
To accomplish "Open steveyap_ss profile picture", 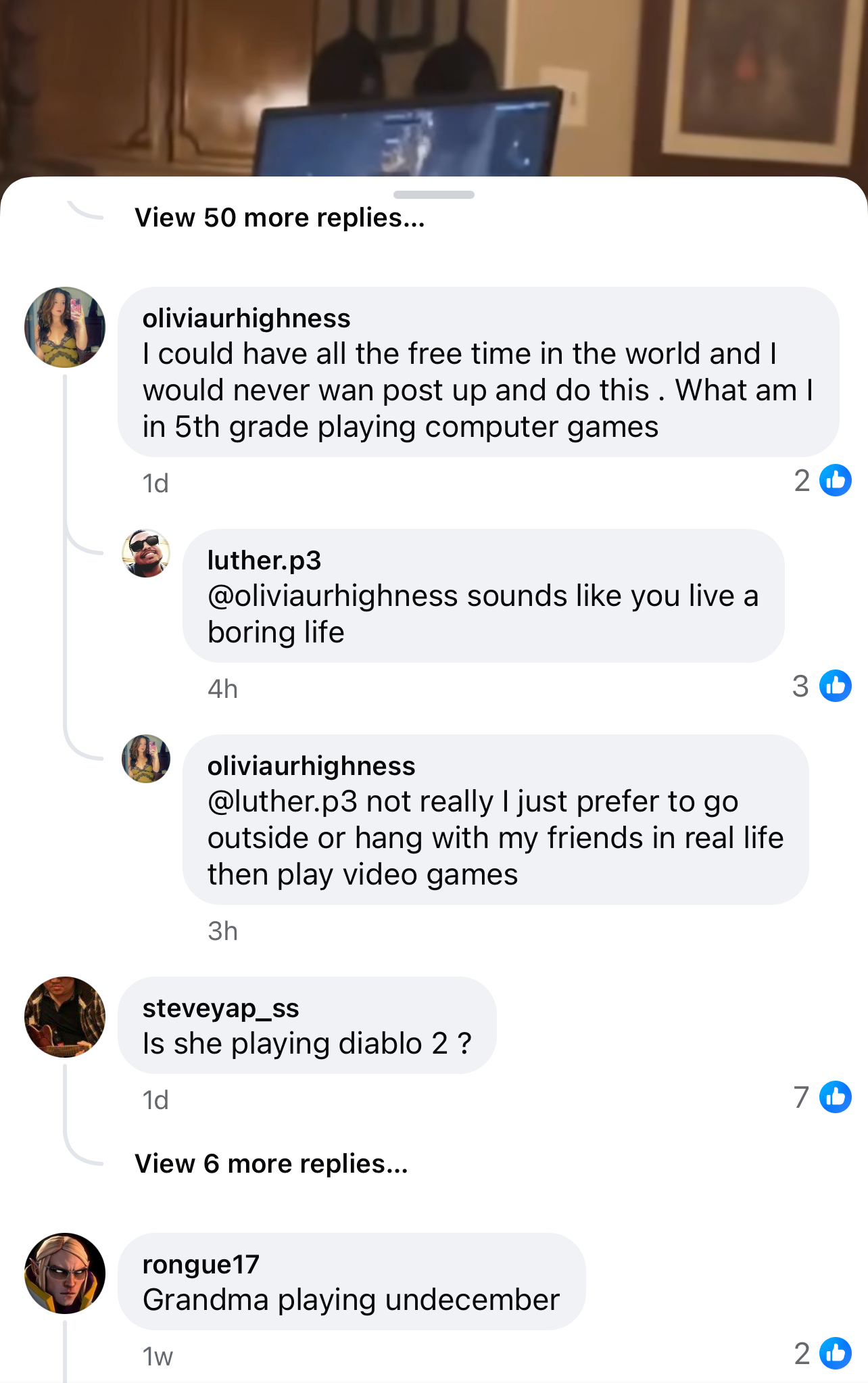I will (x=65, y=1016).
